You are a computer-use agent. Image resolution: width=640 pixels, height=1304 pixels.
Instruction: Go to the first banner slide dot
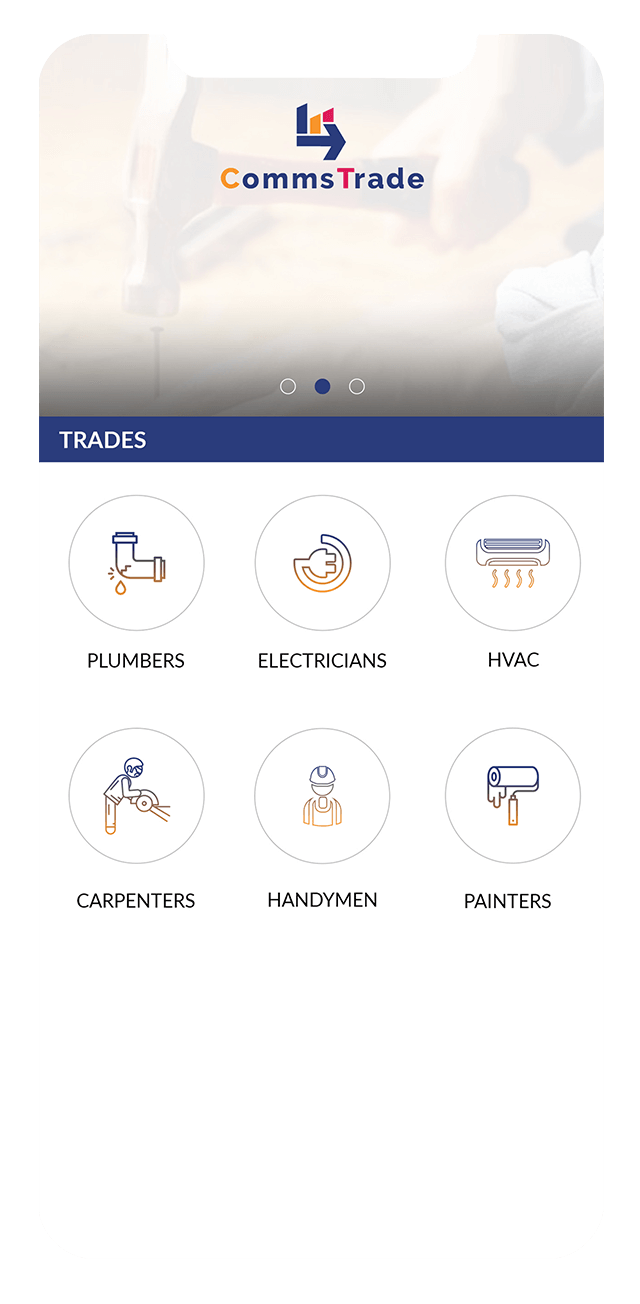pos(288,386)
